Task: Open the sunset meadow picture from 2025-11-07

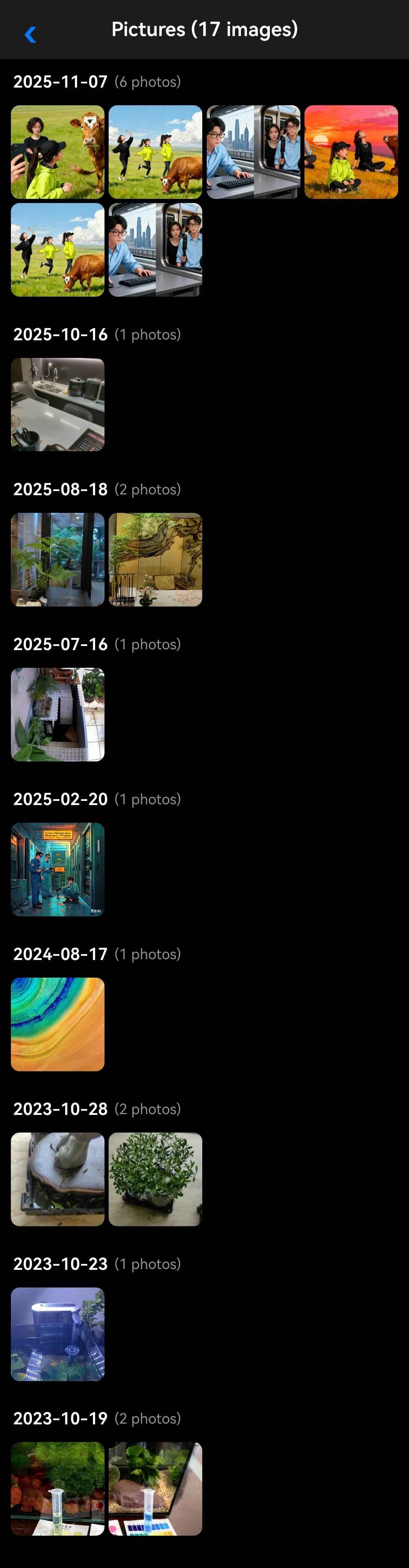Action: tap(351, 152)
